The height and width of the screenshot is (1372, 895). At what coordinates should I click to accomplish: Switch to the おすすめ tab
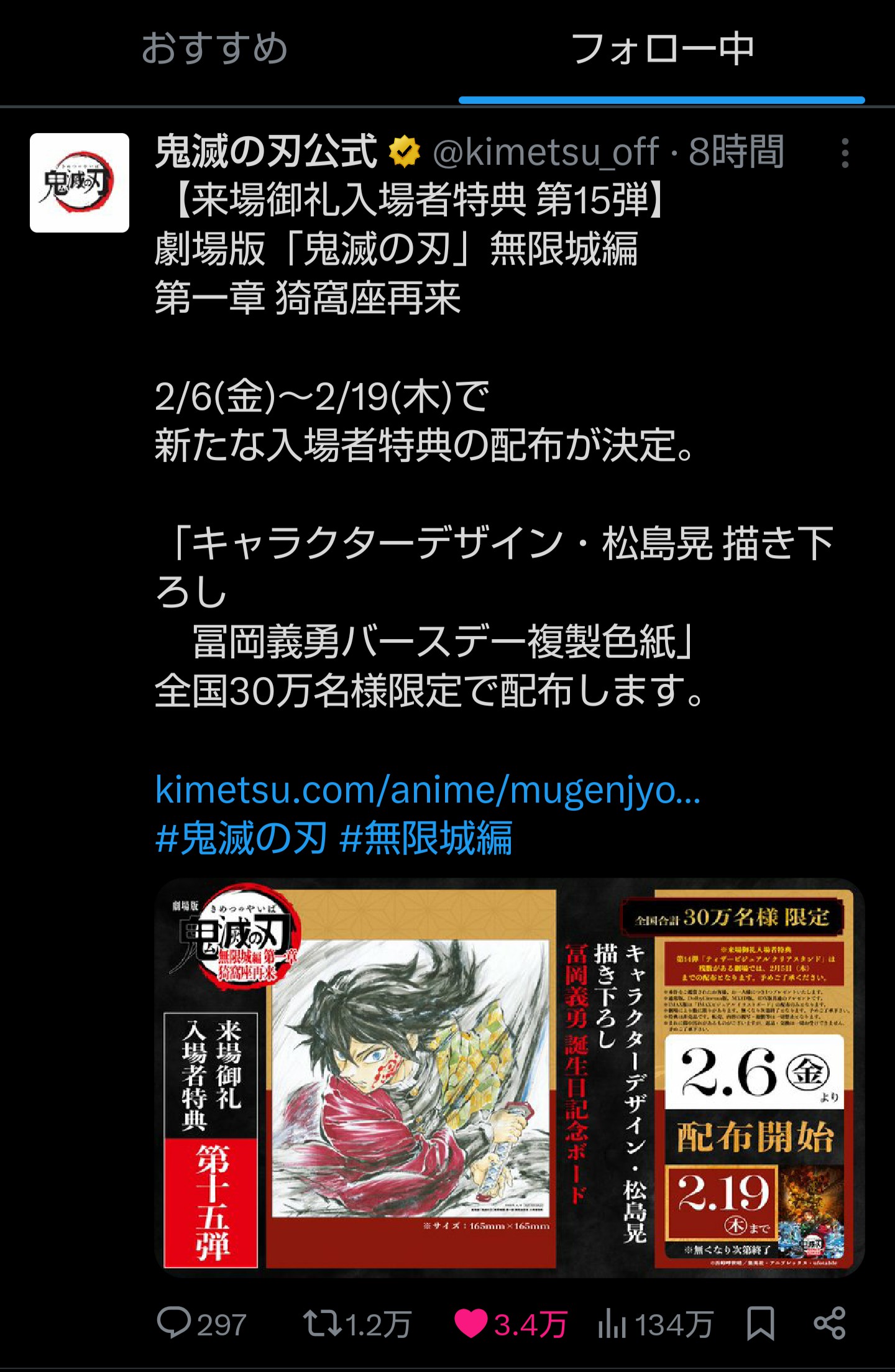tap(214, 50)
